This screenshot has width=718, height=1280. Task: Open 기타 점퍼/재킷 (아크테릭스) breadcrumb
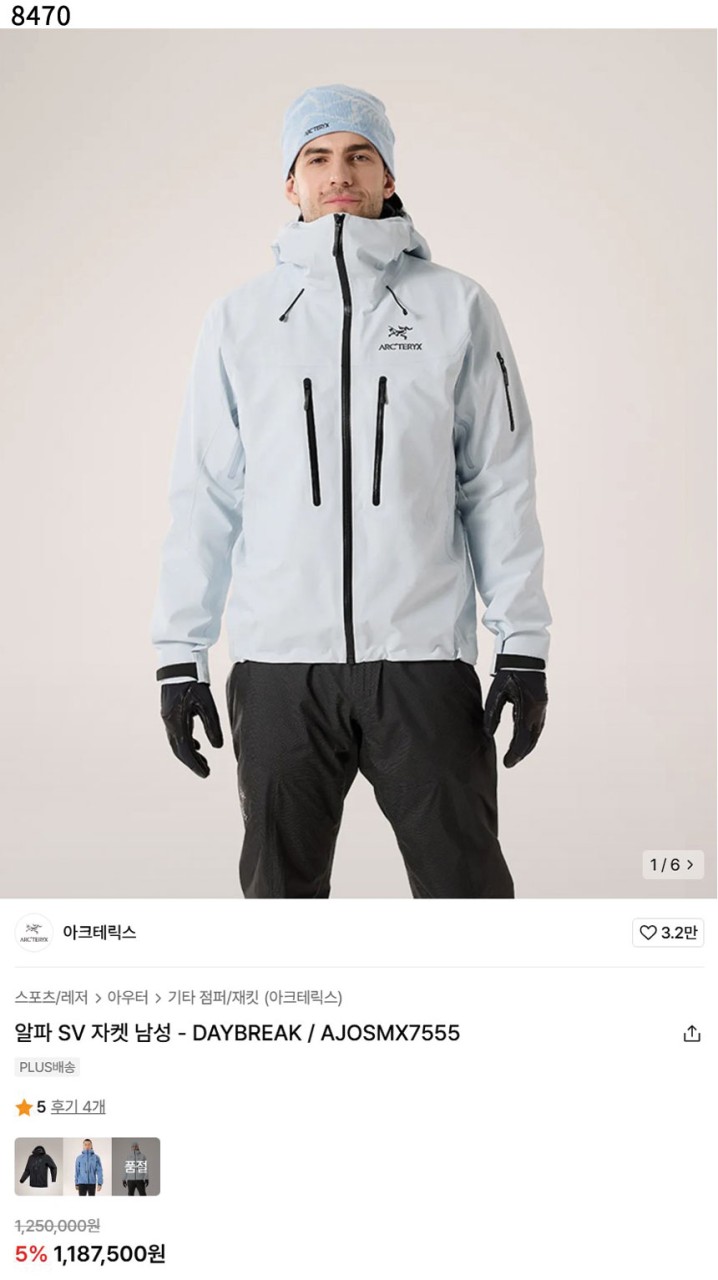tap(255, 997)
